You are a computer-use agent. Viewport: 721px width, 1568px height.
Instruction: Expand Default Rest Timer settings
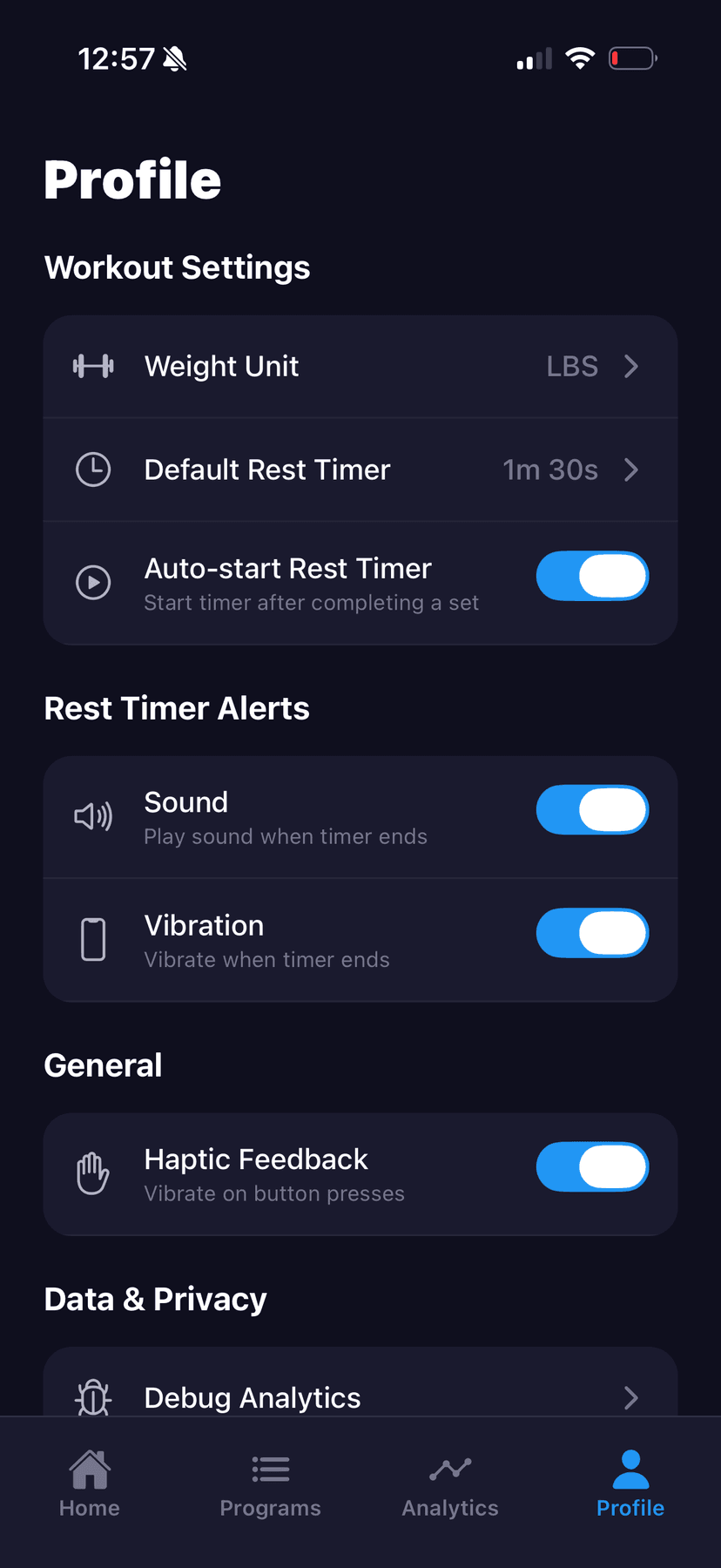[630, 469]
